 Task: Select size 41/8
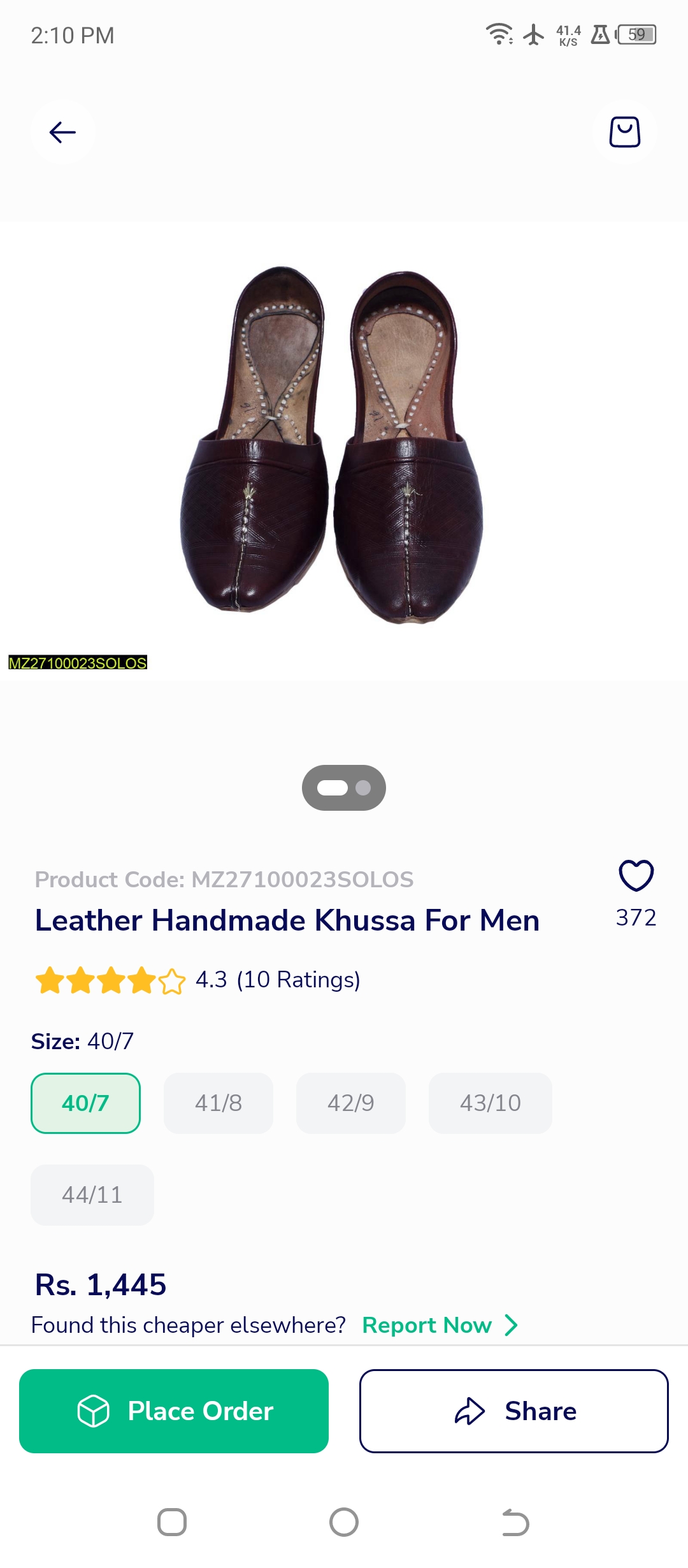[218, 1103]
